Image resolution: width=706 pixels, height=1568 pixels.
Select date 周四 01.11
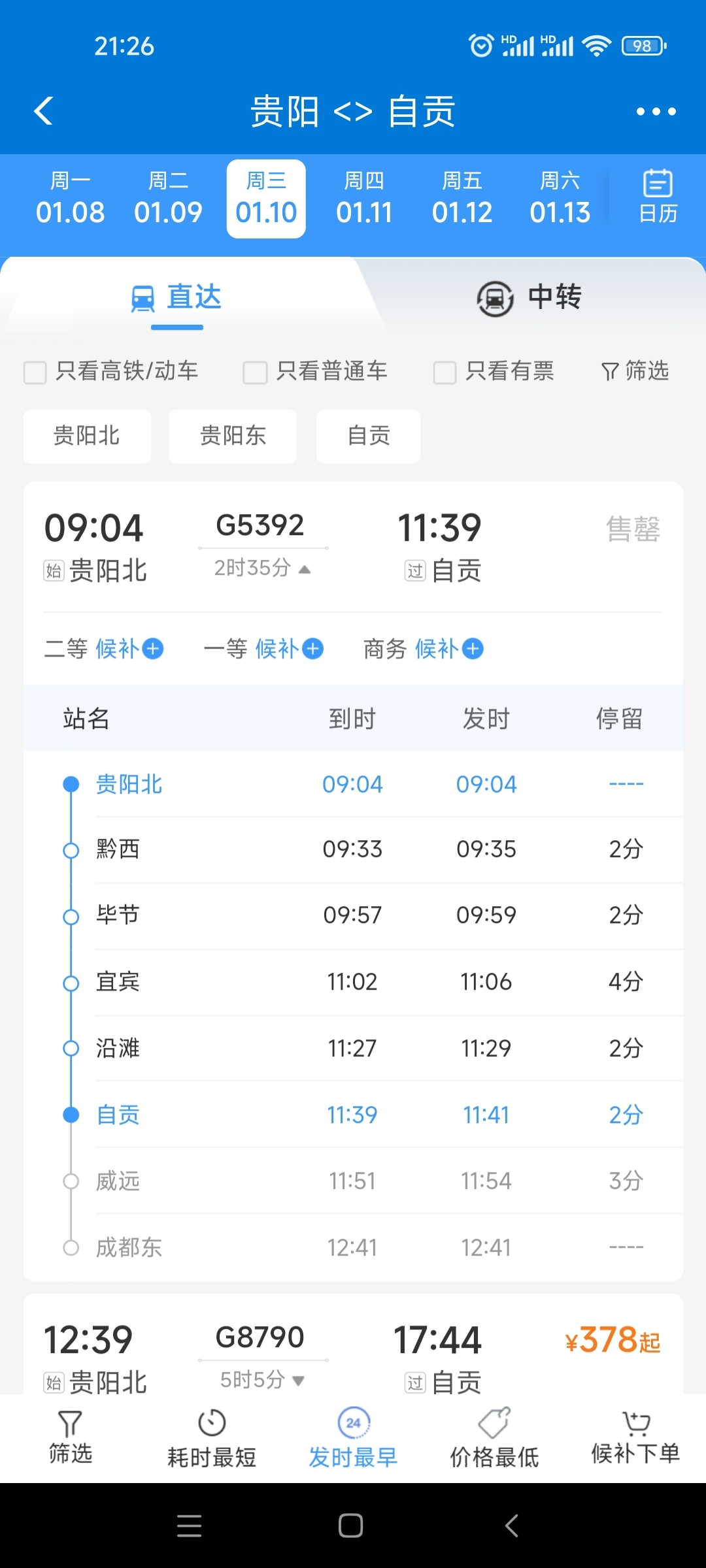point(364,199)
